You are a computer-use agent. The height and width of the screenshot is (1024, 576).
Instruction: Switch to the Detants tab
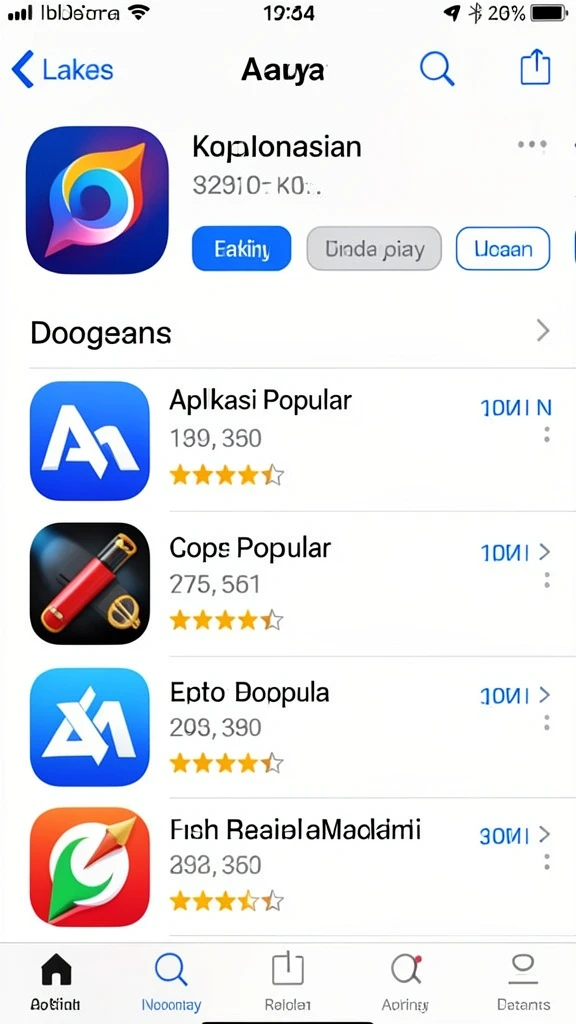[x=523, y=982]
